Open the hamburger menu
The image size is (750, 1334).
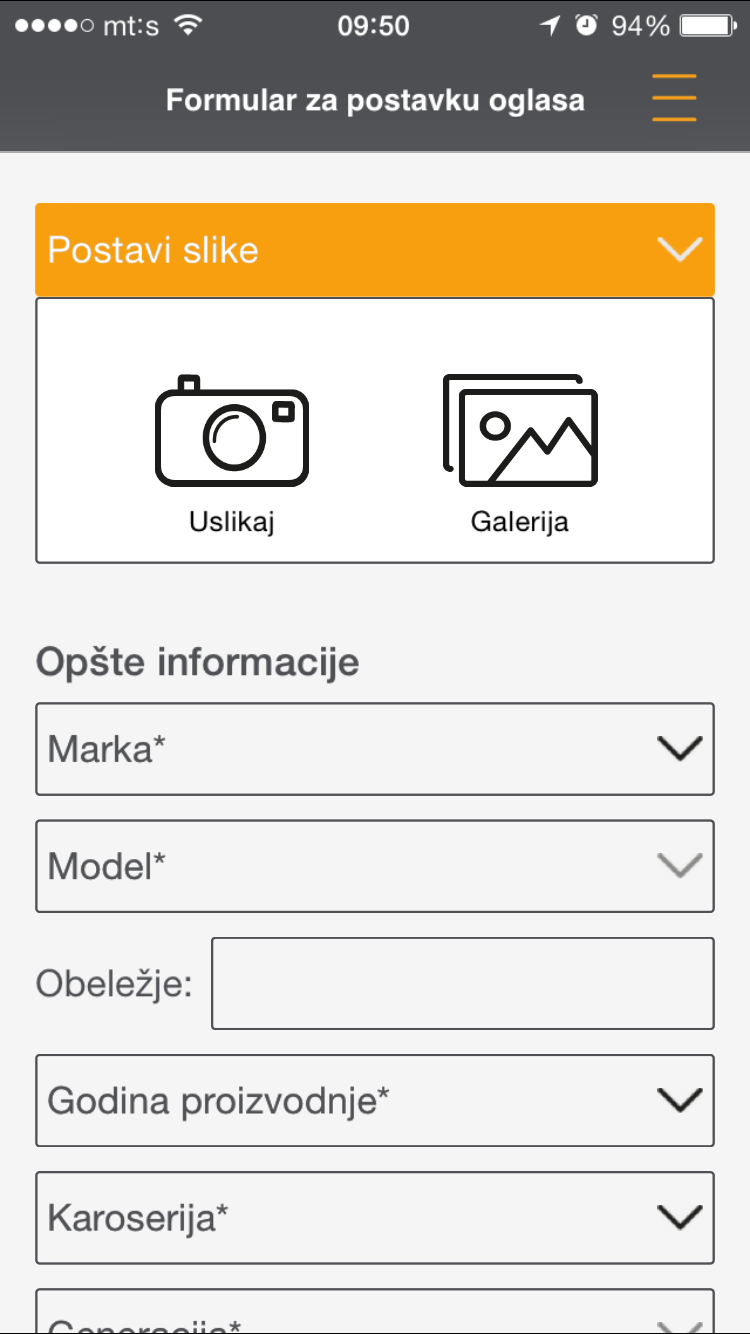click(674, 99)
